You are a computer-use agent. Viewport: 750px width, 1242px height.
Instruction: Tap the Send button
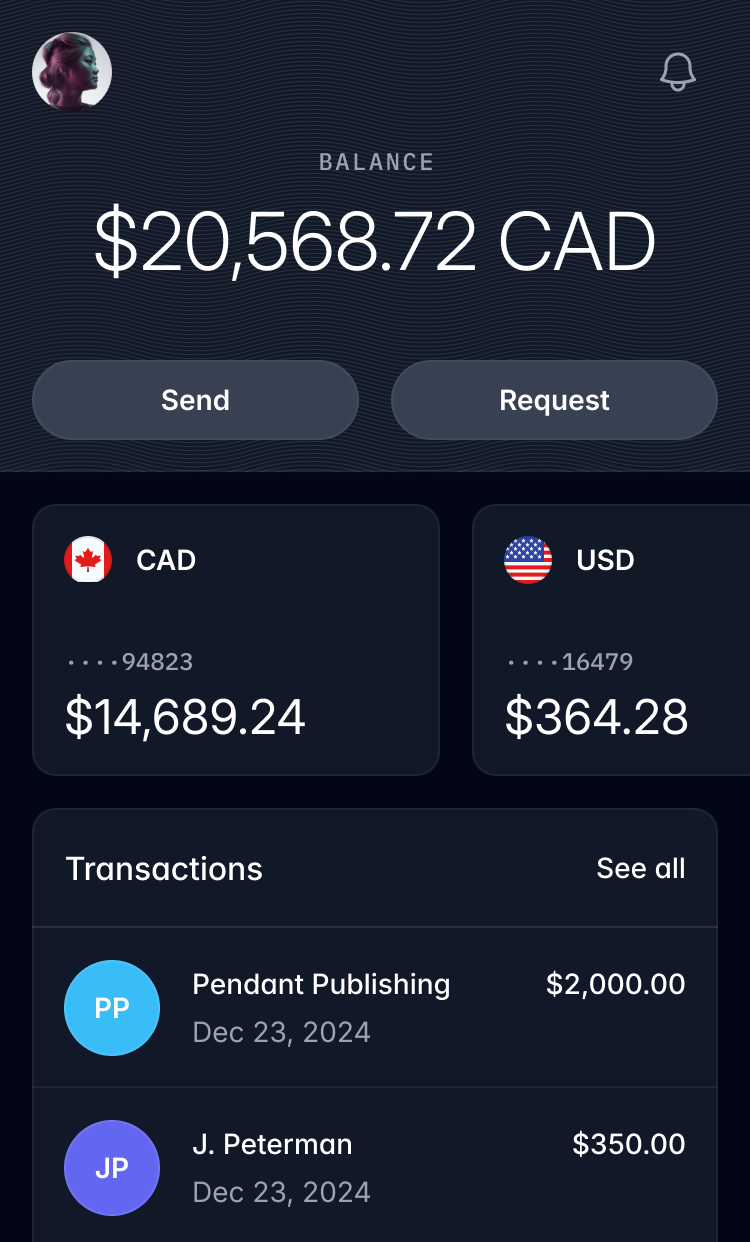tap(195, 400)
